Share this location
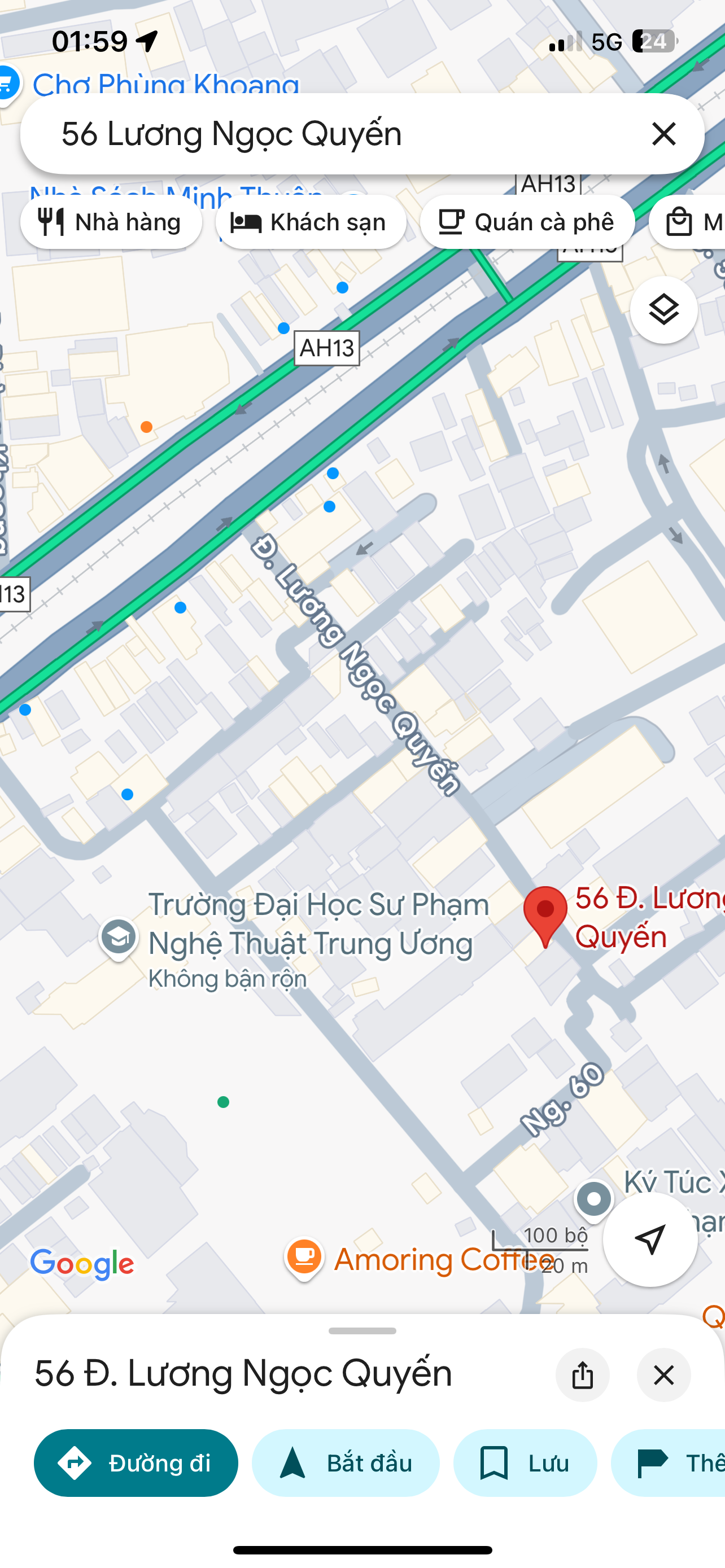Screen dimensions: 725x1568 click(x=582, y=1375)
